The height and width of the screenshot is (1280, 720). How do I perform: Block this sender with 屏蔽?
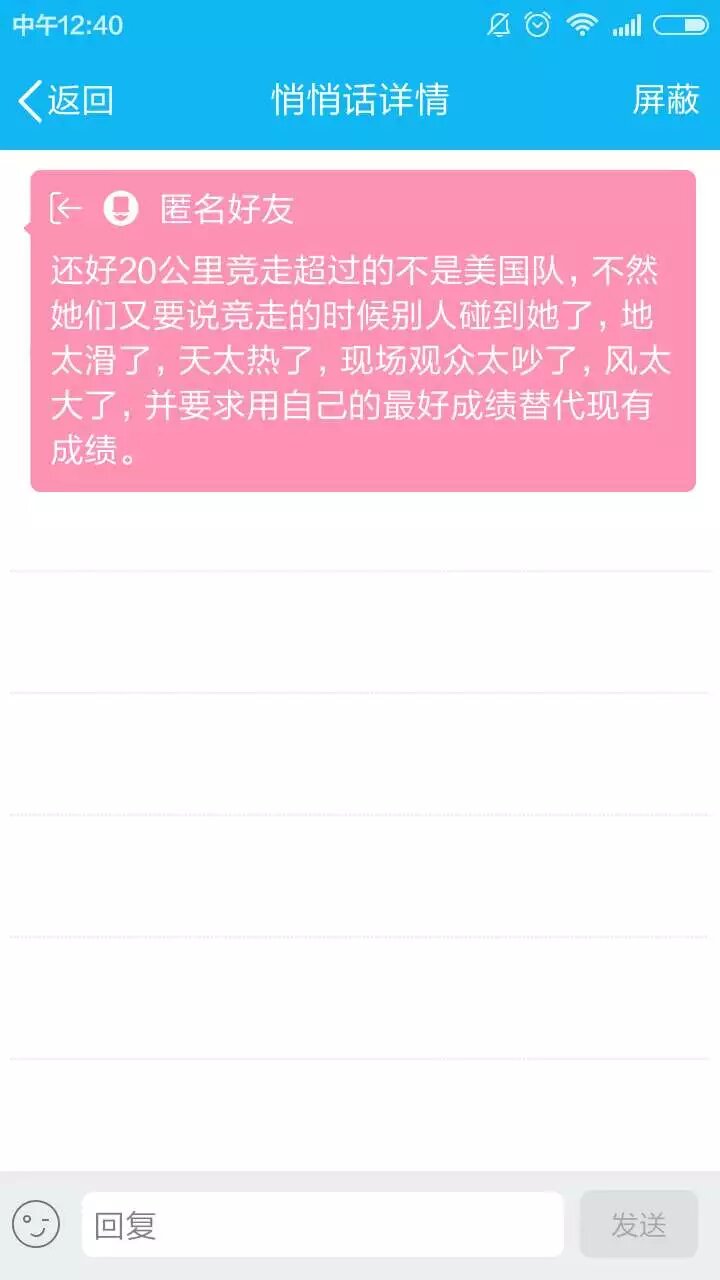point(665,100)
